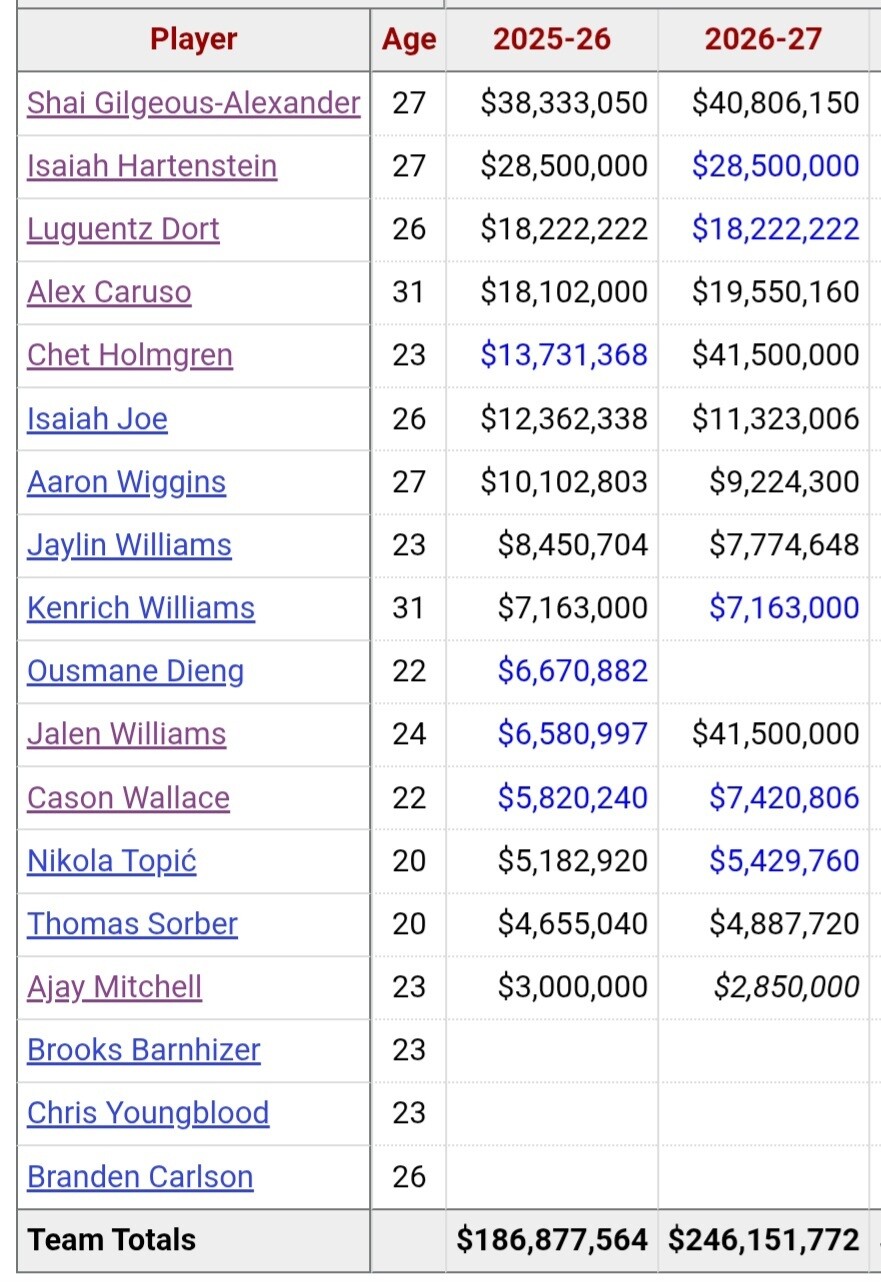View Thomas Sorber's page
Image resolution: width=881 pixels, height=1282 pixels.
(x=132, y=923)
